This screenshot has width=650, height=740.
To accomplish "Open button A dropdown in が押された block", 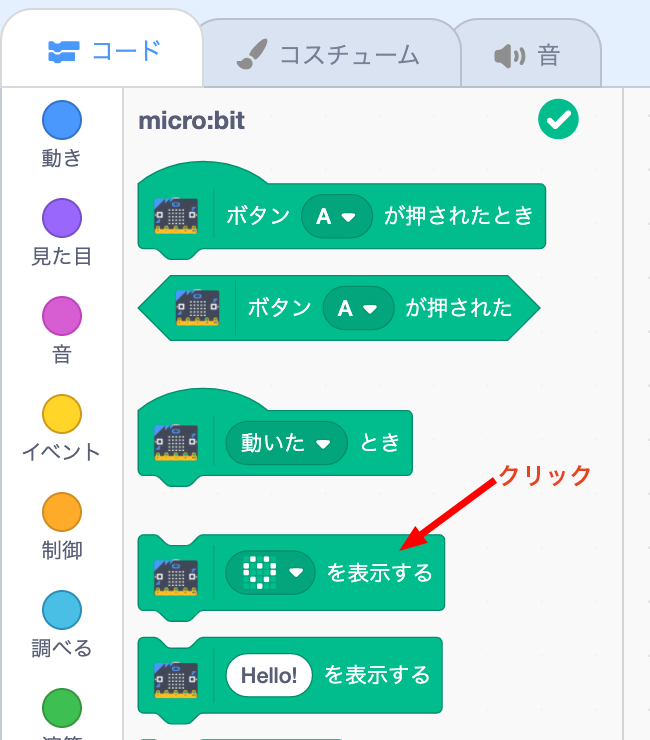I will click(x=358, y=308).
